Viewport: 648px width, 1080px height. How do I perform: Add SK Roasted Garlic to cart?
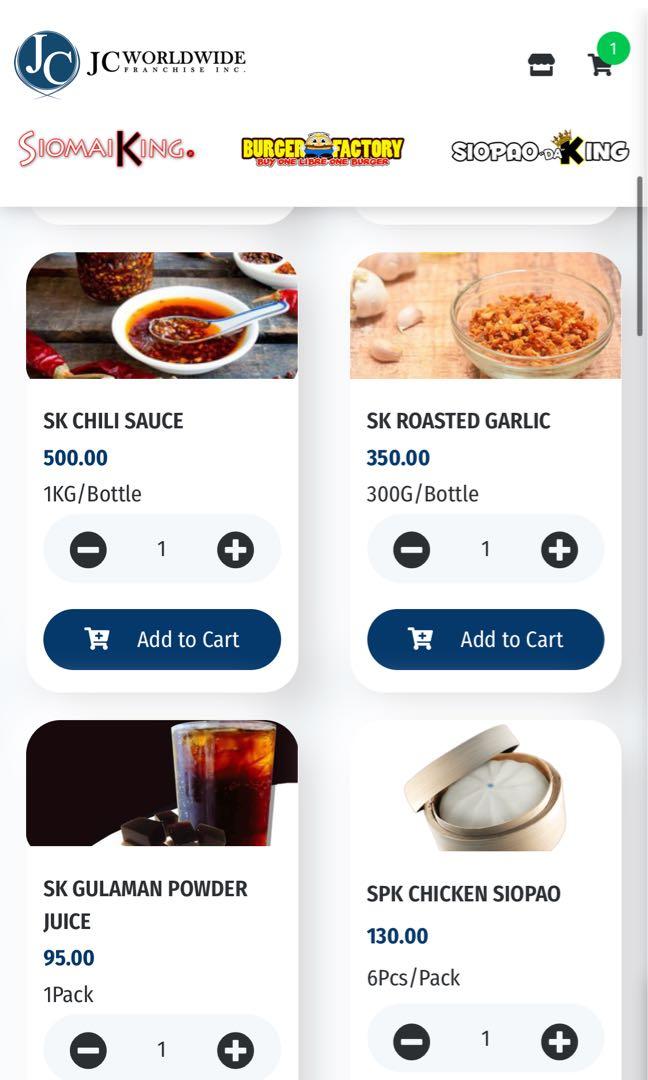pyautogui.click(x=486, y=639)
